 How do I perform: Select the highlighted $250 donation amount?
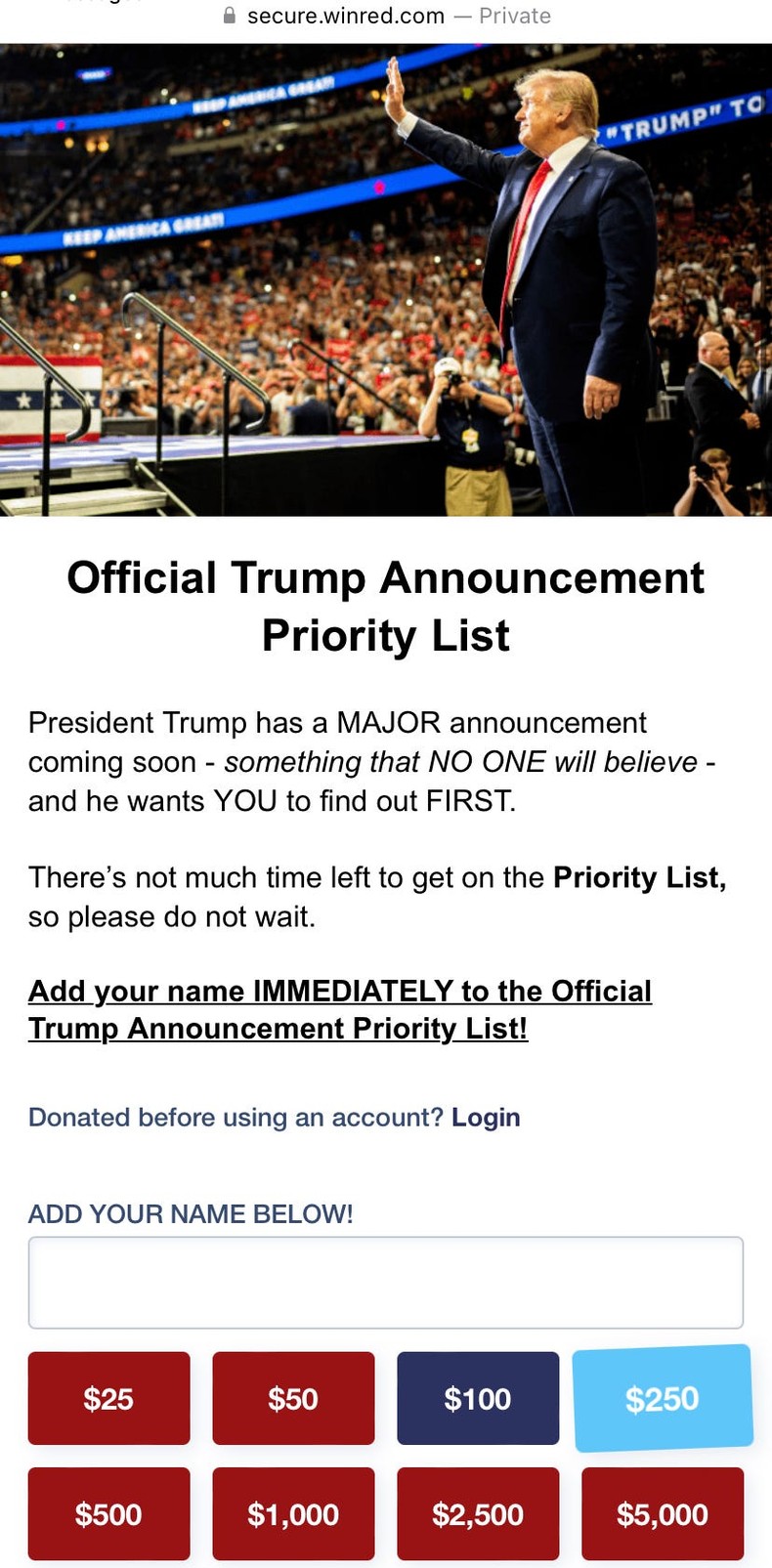pos(663,1398)
